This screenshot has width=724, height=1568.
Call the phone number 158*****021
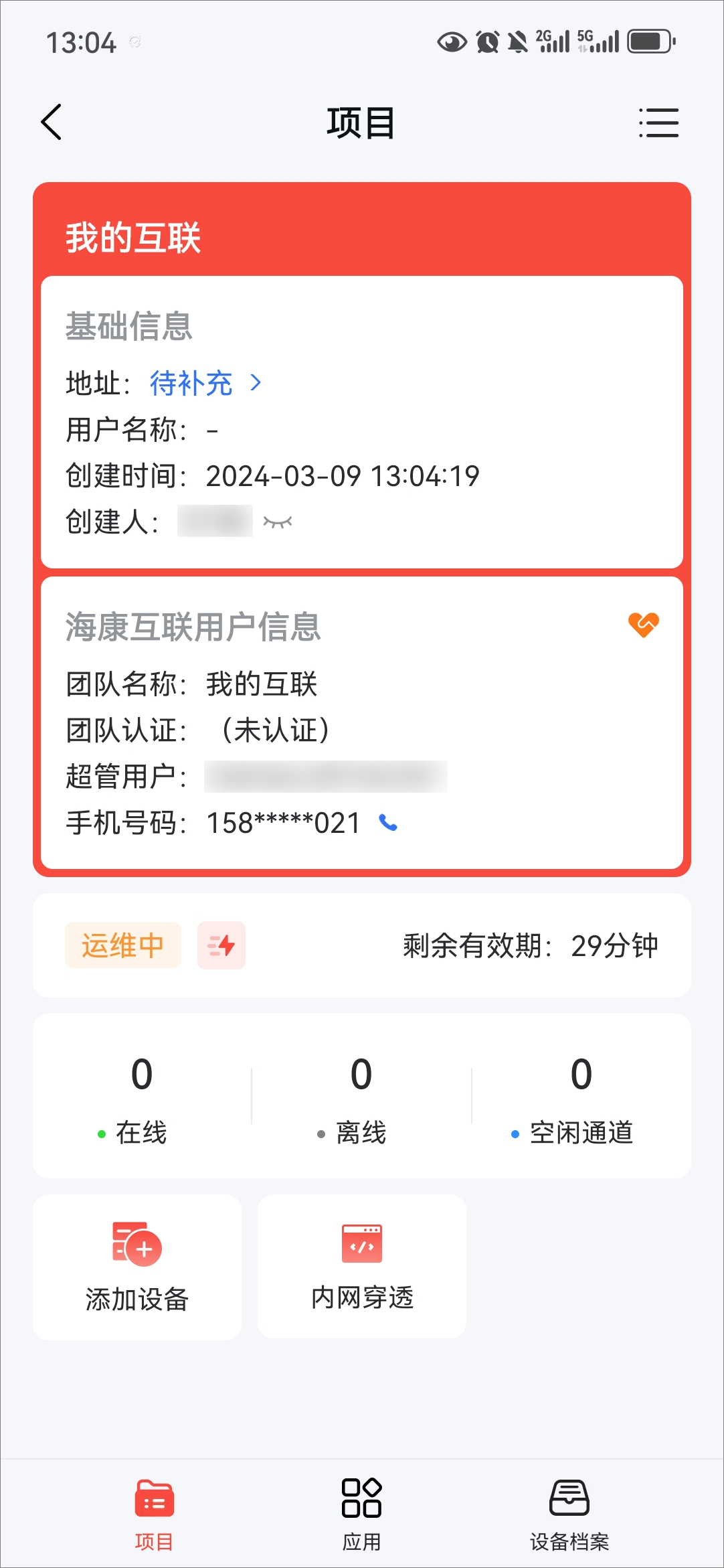pyautogui.click(x=388, y=823)
